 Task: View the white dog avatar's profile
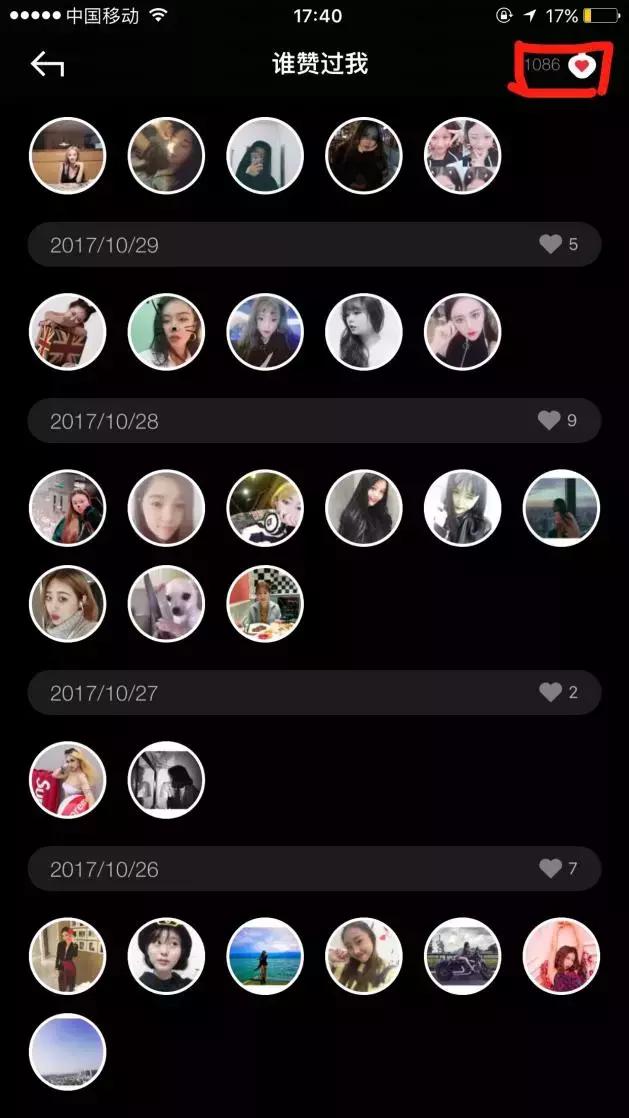(x=166, y=604)
